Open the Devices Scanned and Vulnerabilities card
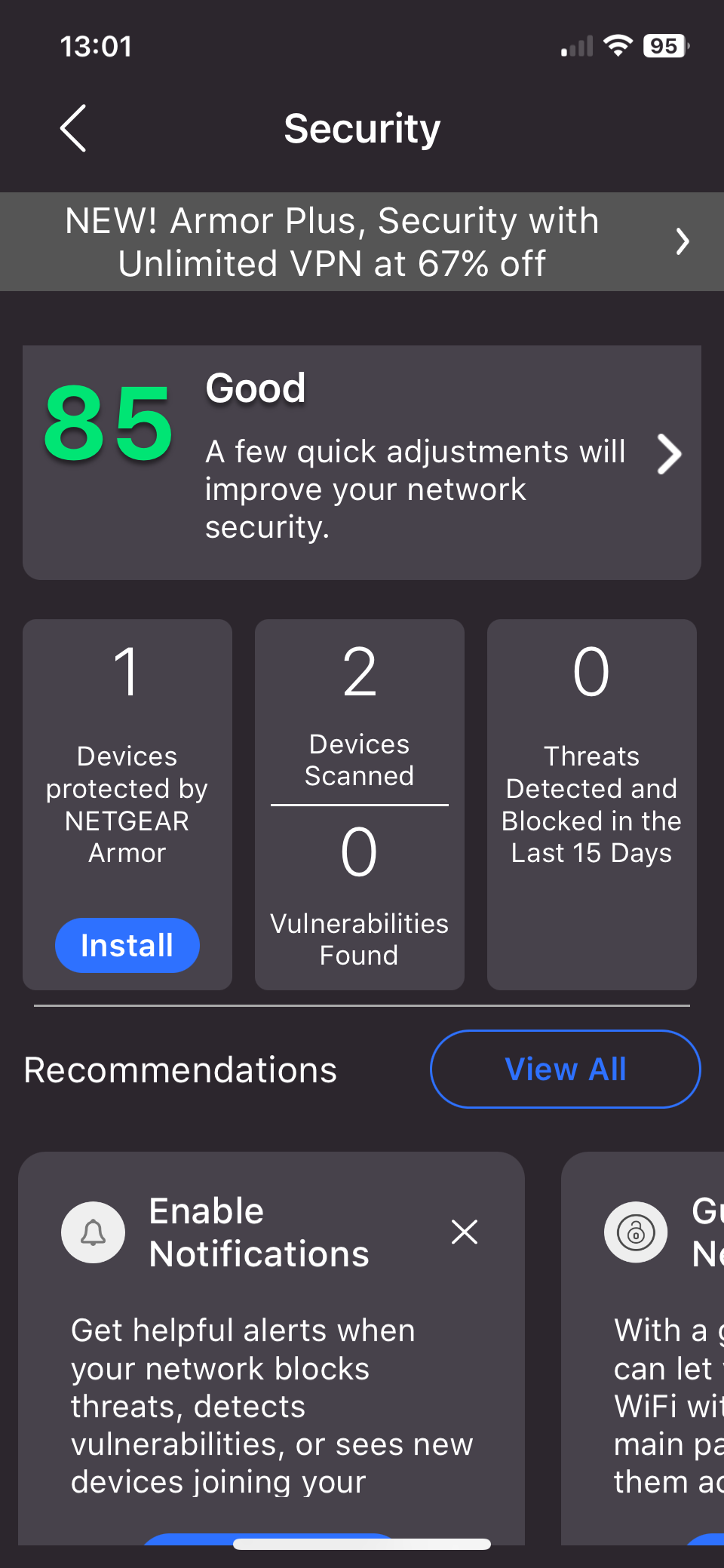The image size is (724, 1568). coord(360,804)
